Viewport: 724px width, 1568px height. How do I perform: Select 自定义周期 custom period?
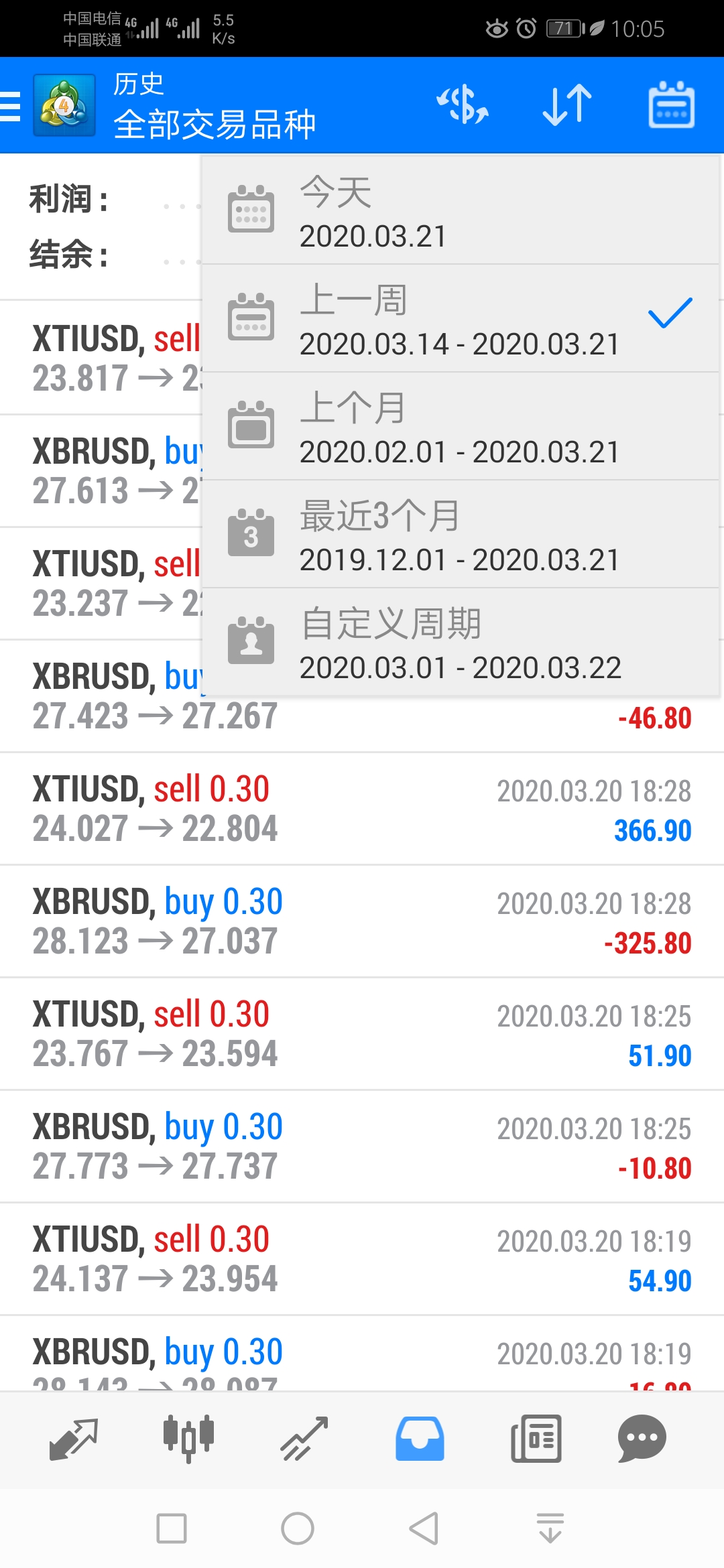pos(460,643)
